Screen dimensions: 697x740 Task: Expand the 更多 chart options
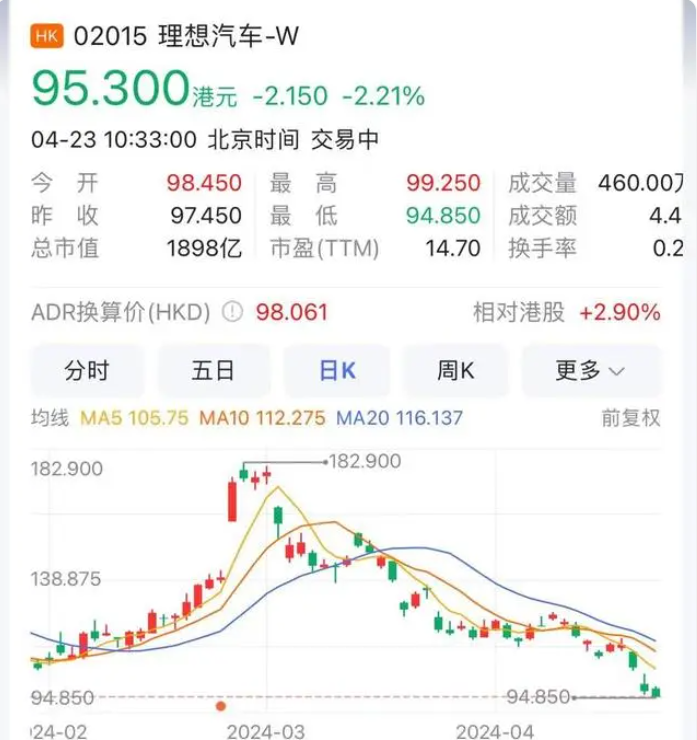(x=590, y=371)
